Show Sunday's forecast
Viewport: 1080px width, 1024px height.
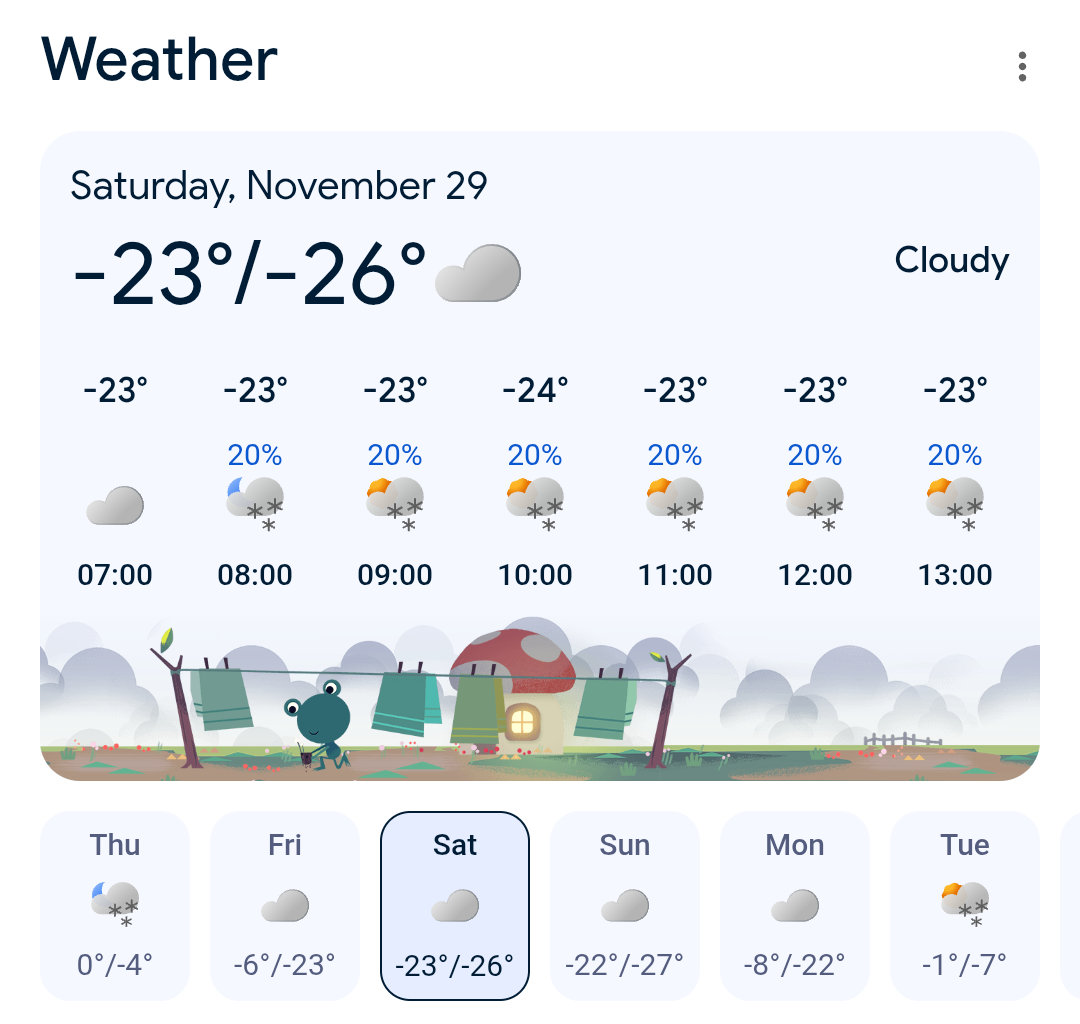(x=625, y=905)
